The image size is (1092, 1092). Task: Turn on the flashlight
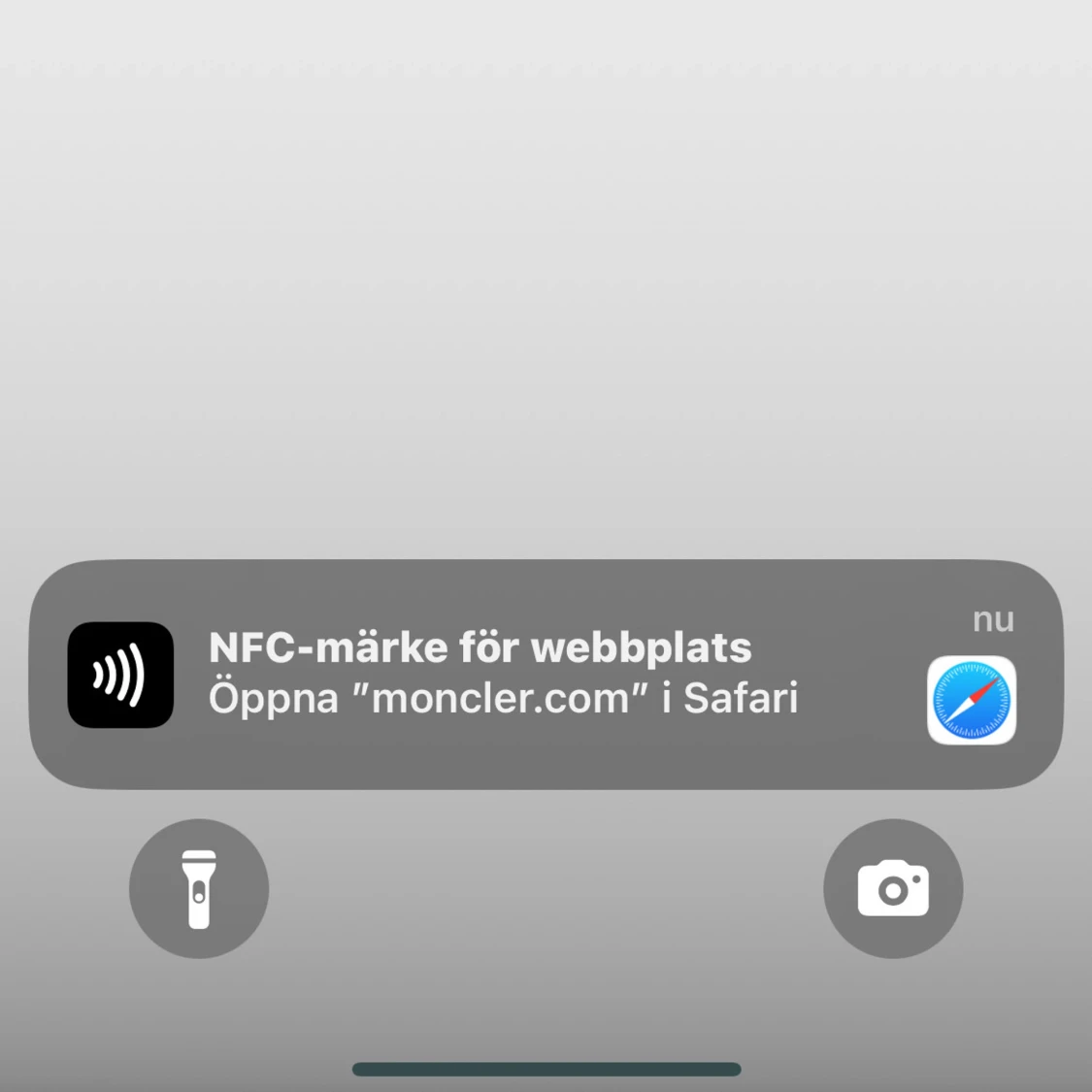point(199,888)
